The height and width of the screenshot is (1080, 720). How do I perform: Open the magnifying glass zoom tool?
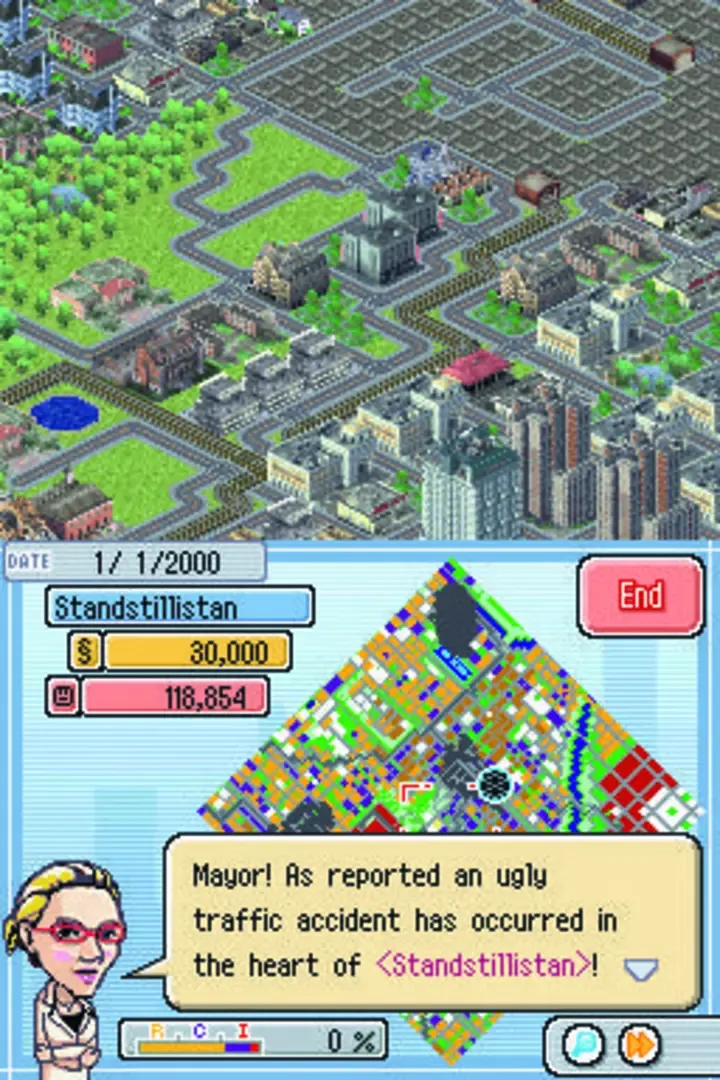point(583,1045)
